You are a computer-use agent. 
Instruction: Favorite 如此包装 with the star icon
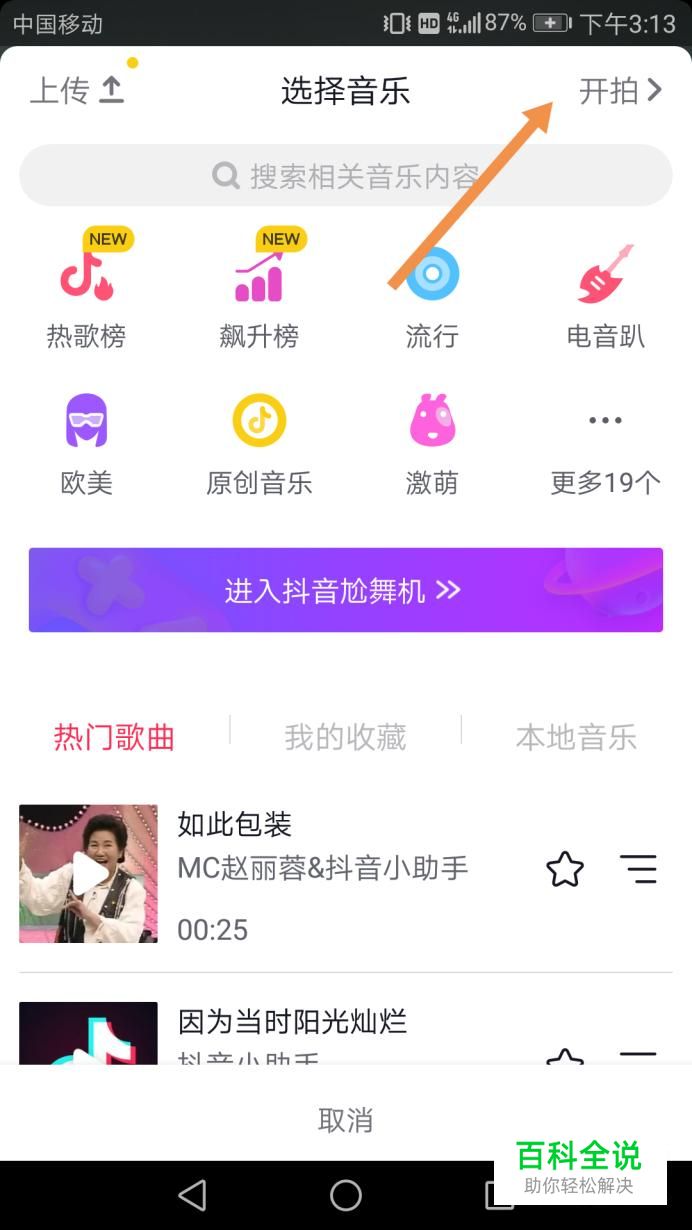pos(565,870)
